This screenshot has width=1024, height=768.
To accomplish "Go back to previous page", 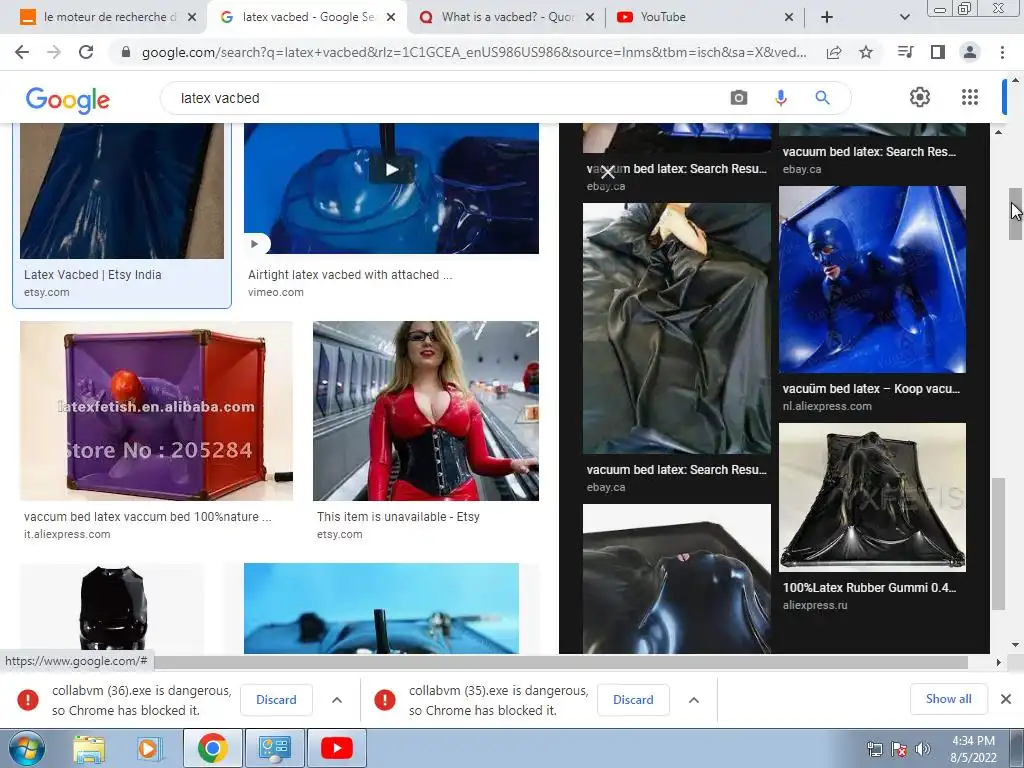I will click(23, 52).
